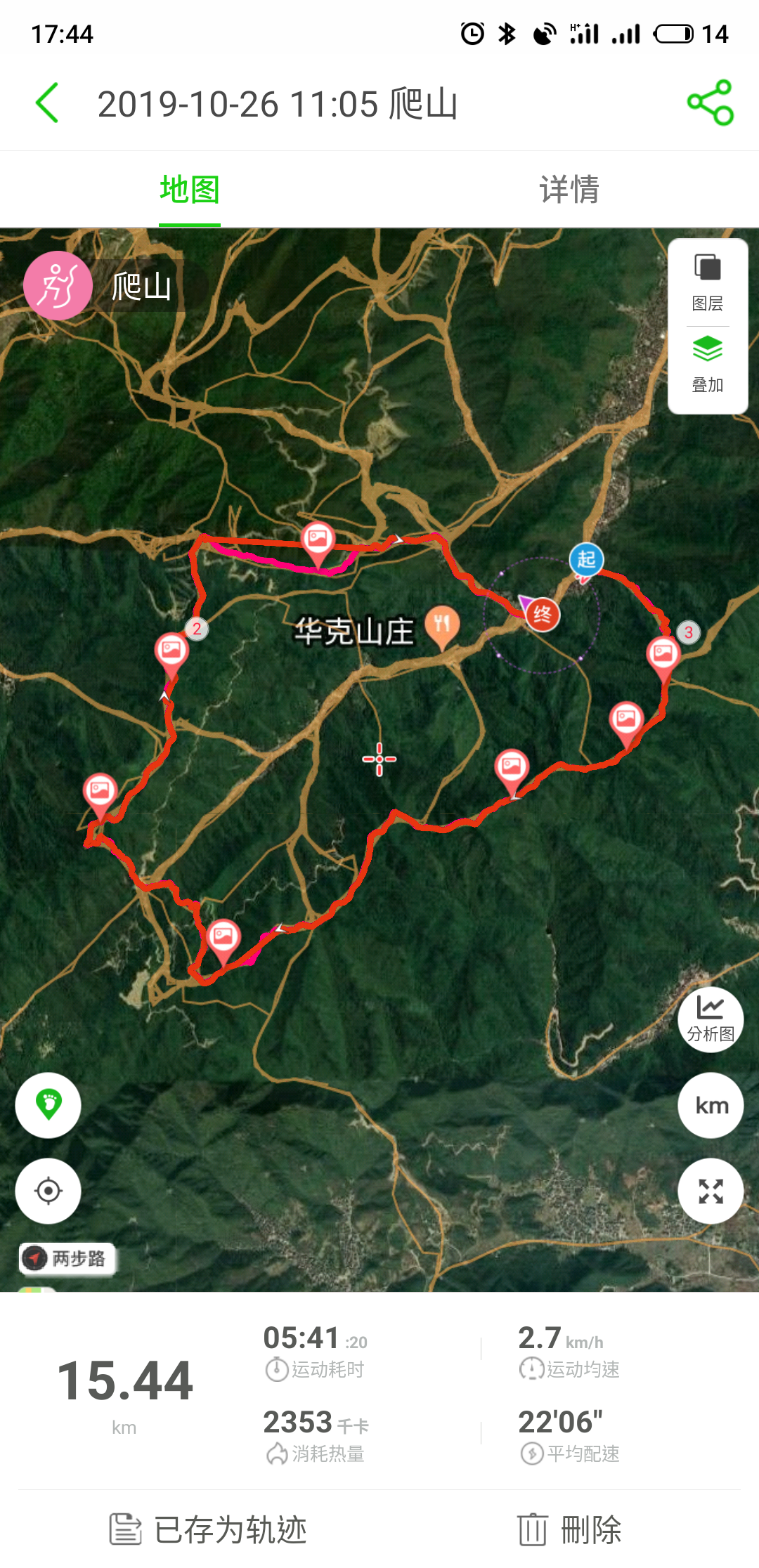Viewport: 759px width, 1568px height.
Task: Center map on my current location
Action: tap(48, 1191)
